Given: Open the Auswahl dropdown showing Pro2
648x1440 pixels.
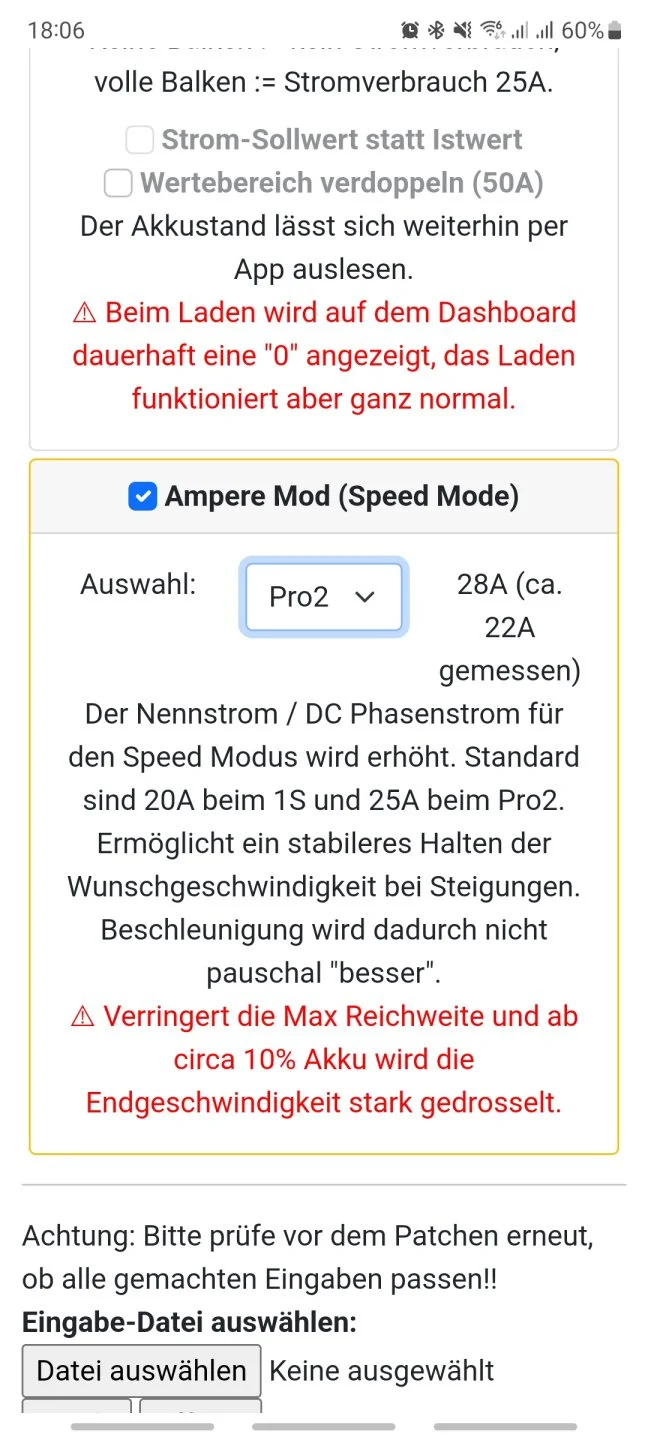Looking at the screenshot, I should [x=323, y=597].
